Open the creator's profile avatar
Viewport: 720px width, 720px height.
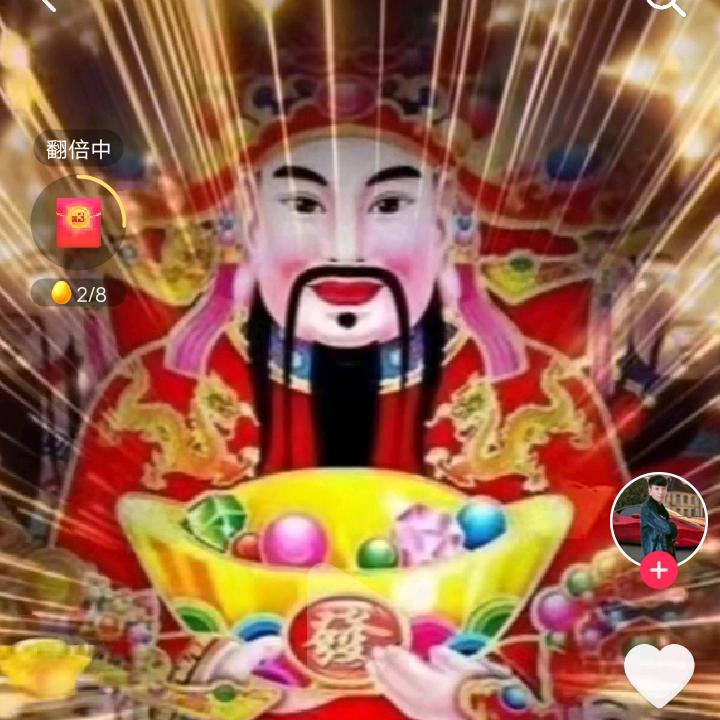658,518
